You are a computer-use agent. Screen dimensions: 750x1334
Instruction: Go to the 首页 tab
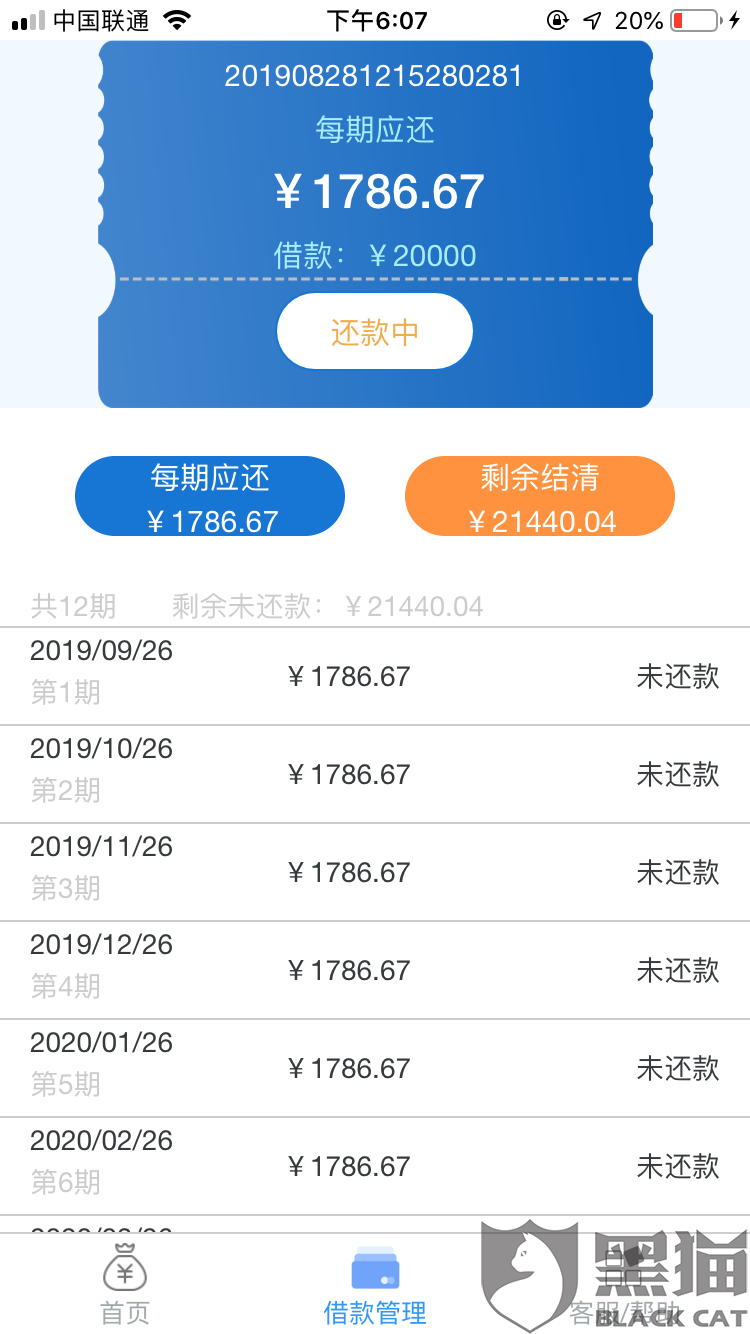click(125, 1285)
